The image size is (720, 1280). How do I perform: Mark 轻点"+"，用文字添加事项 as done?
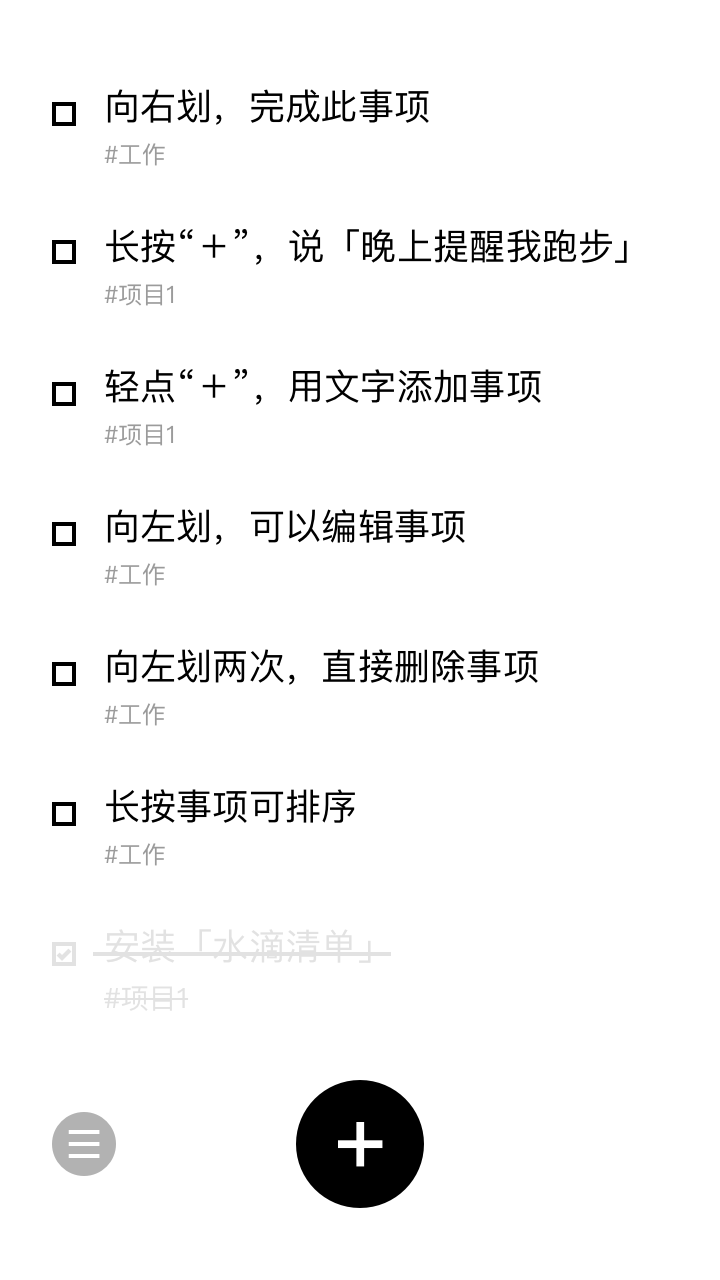[64, 394]
